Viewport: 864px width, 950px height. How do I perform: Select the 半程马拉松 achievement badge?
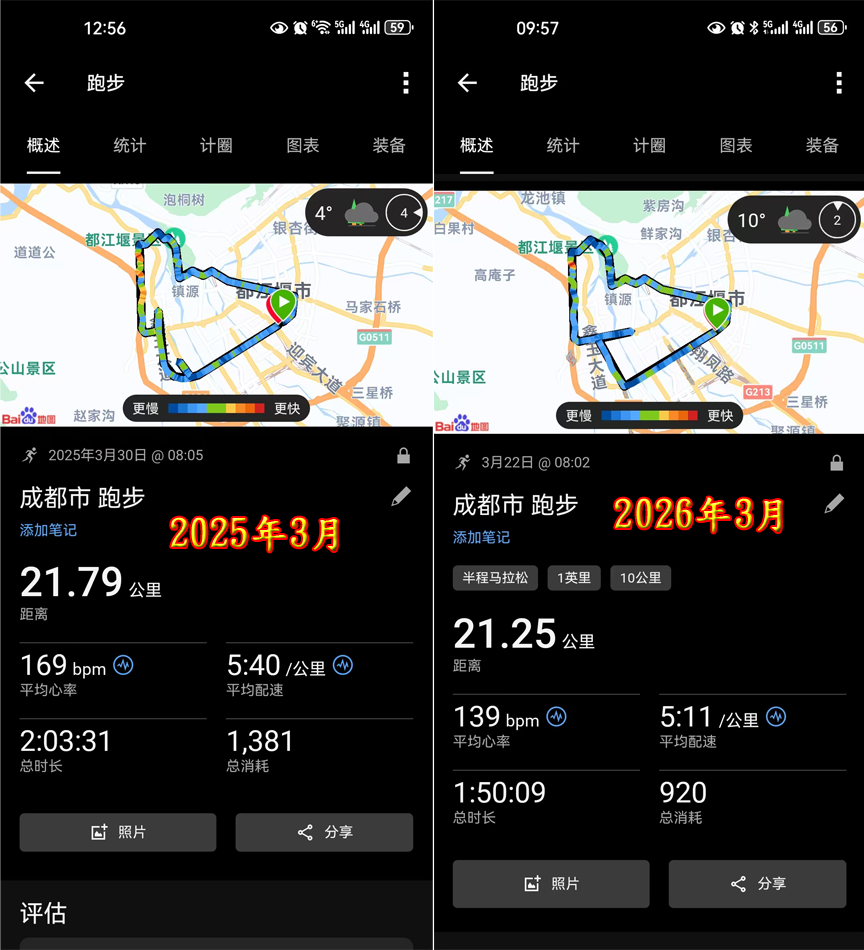(x=495, y=578)
